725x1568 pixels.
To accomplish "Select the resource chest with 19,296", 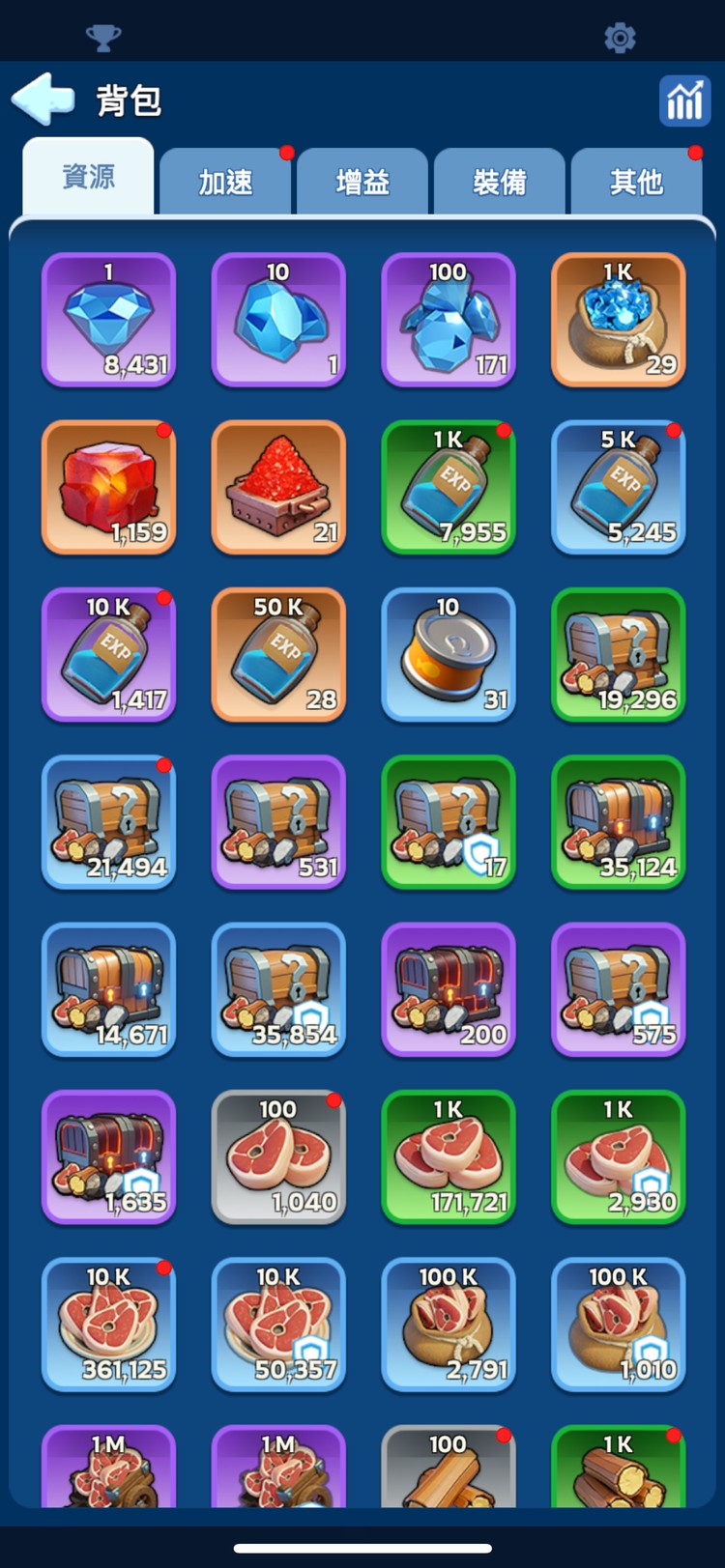I will (x=618, y=655).
